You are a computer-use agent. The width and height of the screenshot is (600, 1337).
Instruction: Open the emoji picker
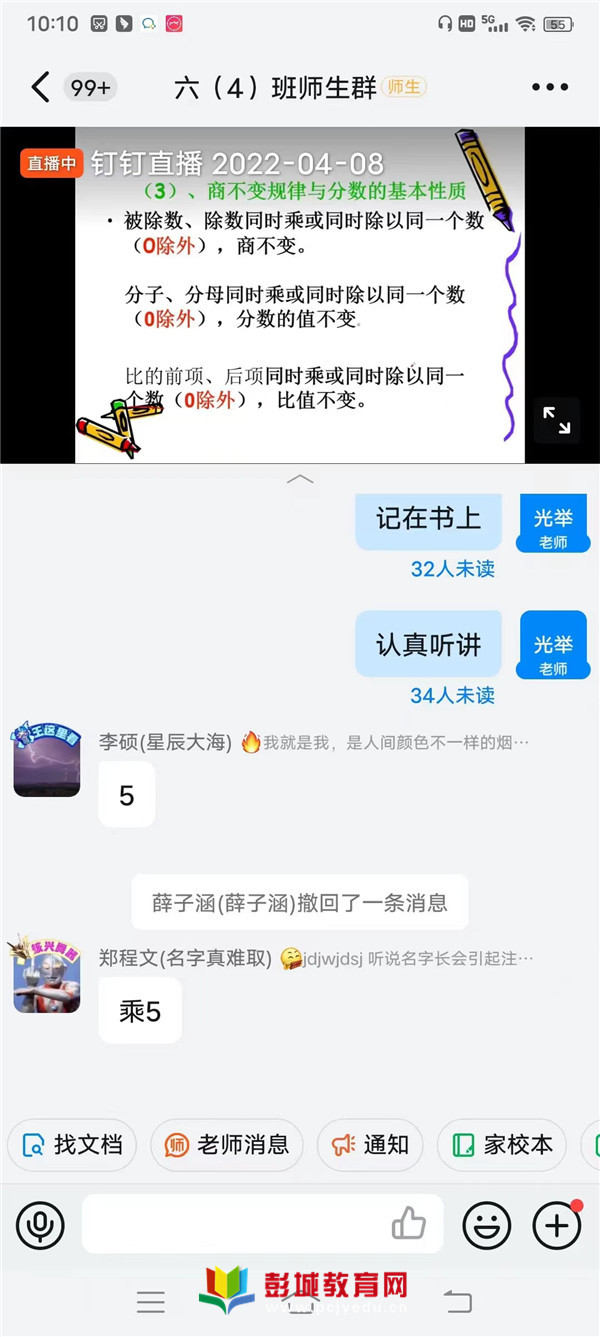(487, 1225)
